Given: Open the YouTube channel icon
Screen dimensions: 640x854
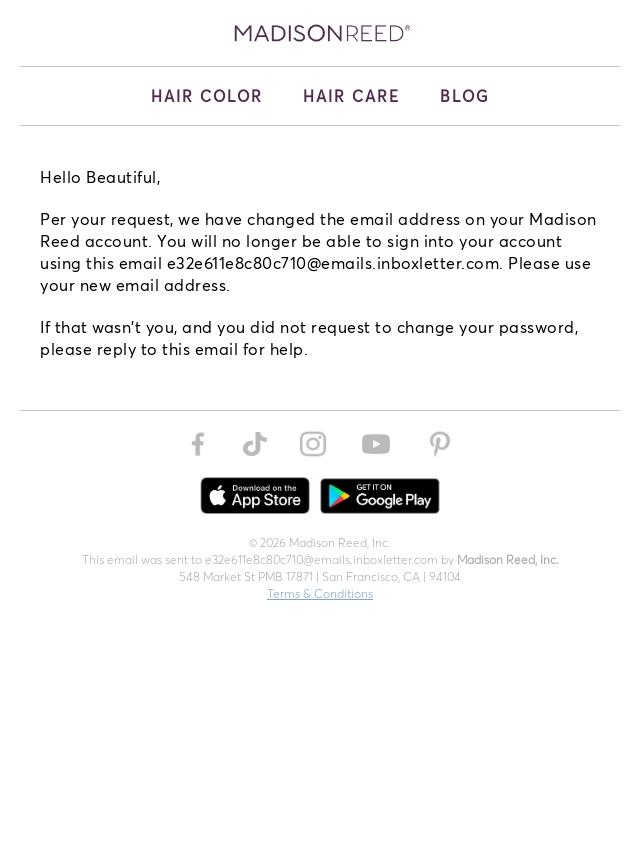Looking at the screenshot, I should coord(376,444).
